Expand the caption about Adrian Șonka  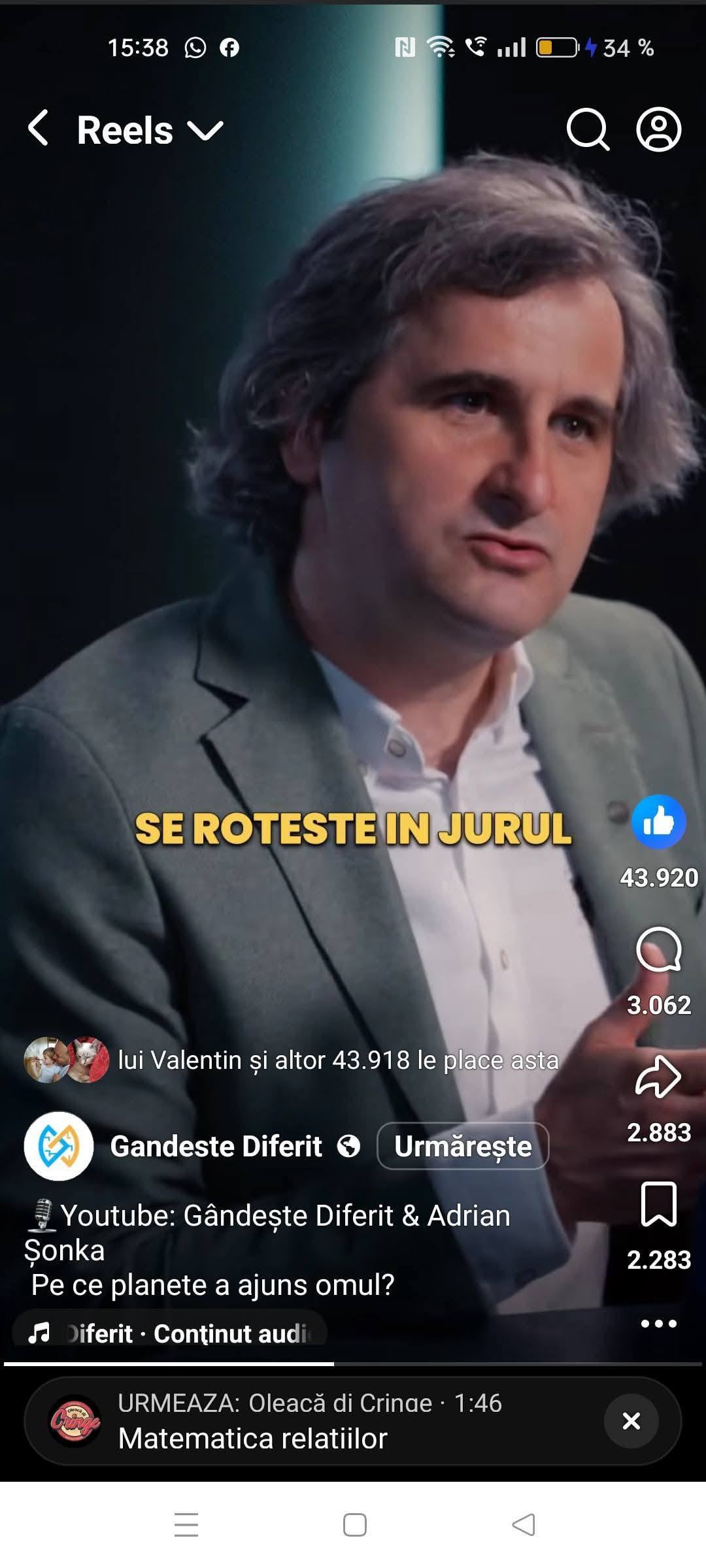[x=268, y=1250]
